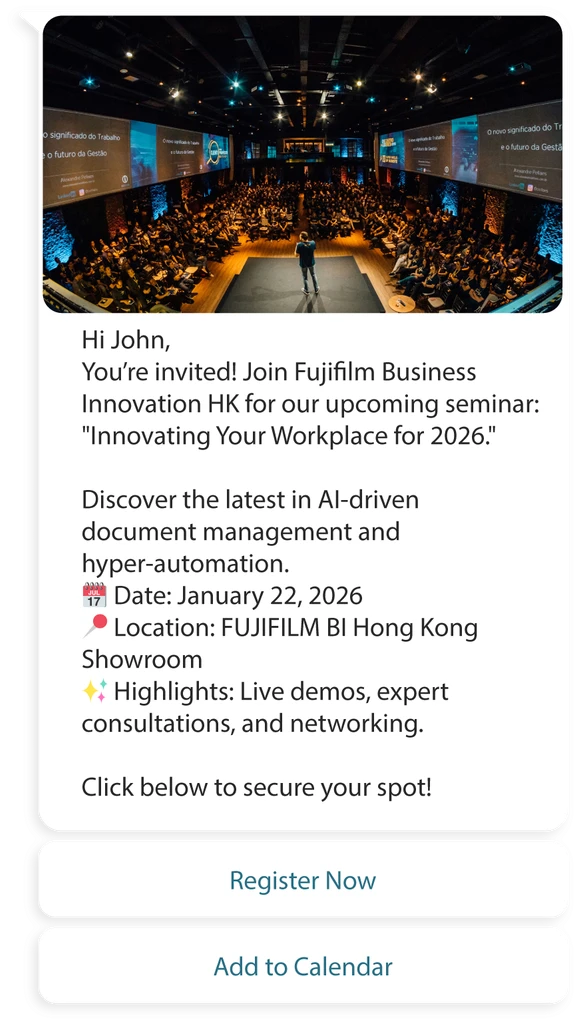
Task: Open the seminar hall photo in the message
Action: coord(303,164)
